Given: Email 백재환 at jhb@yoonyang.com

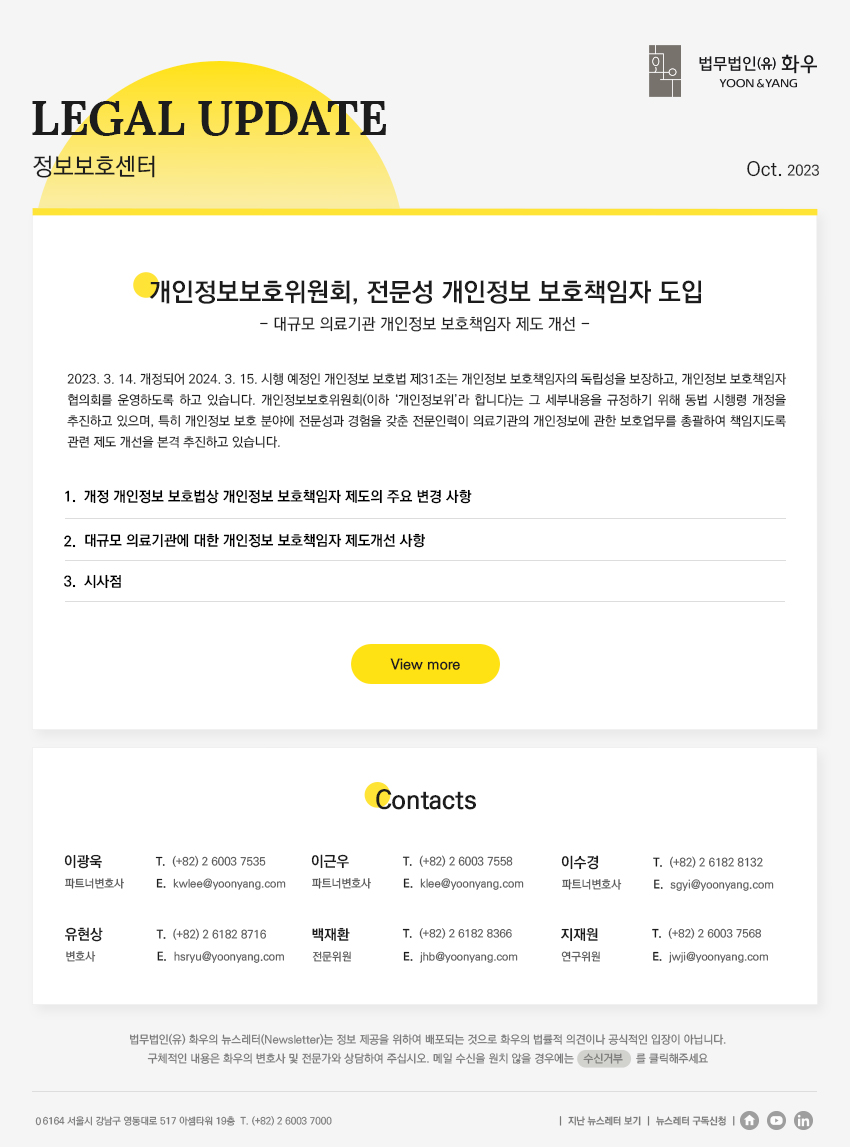Looking at the screenshot, I should point(468,957).
